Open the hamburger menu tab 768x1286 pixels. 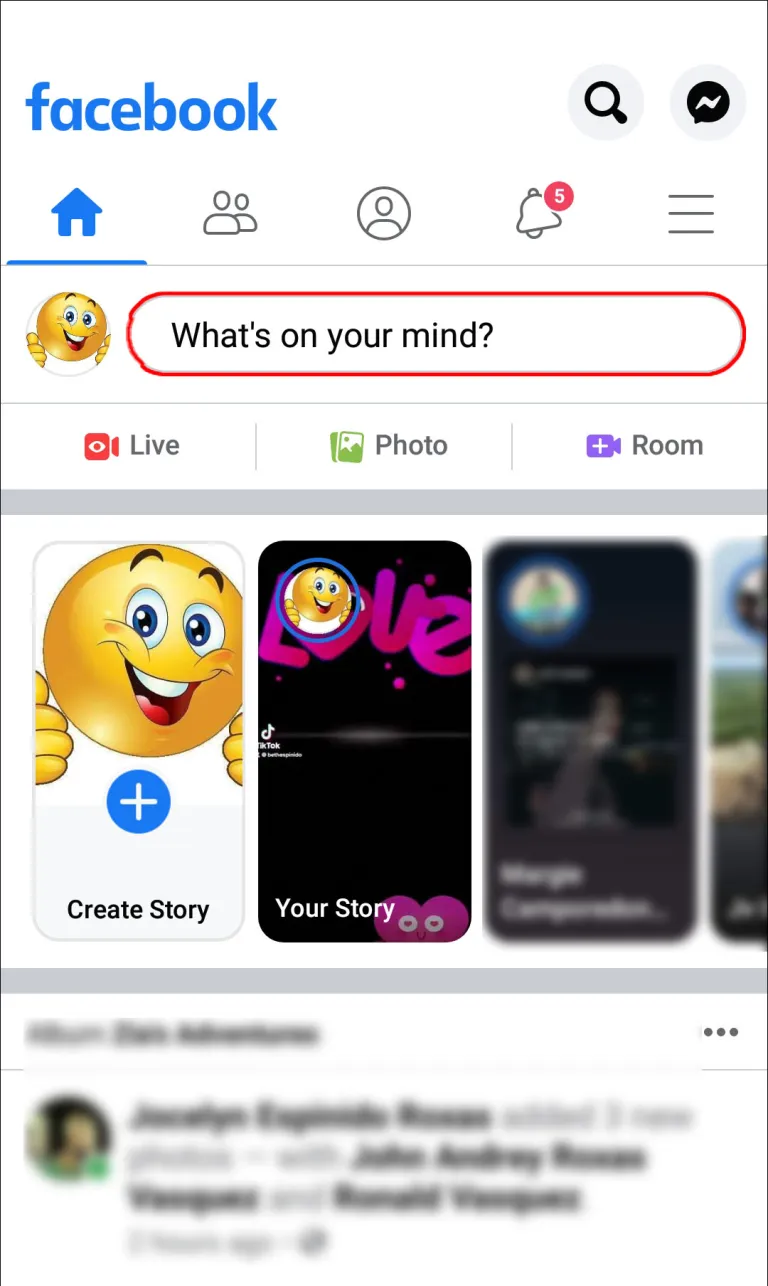(691, 213)
